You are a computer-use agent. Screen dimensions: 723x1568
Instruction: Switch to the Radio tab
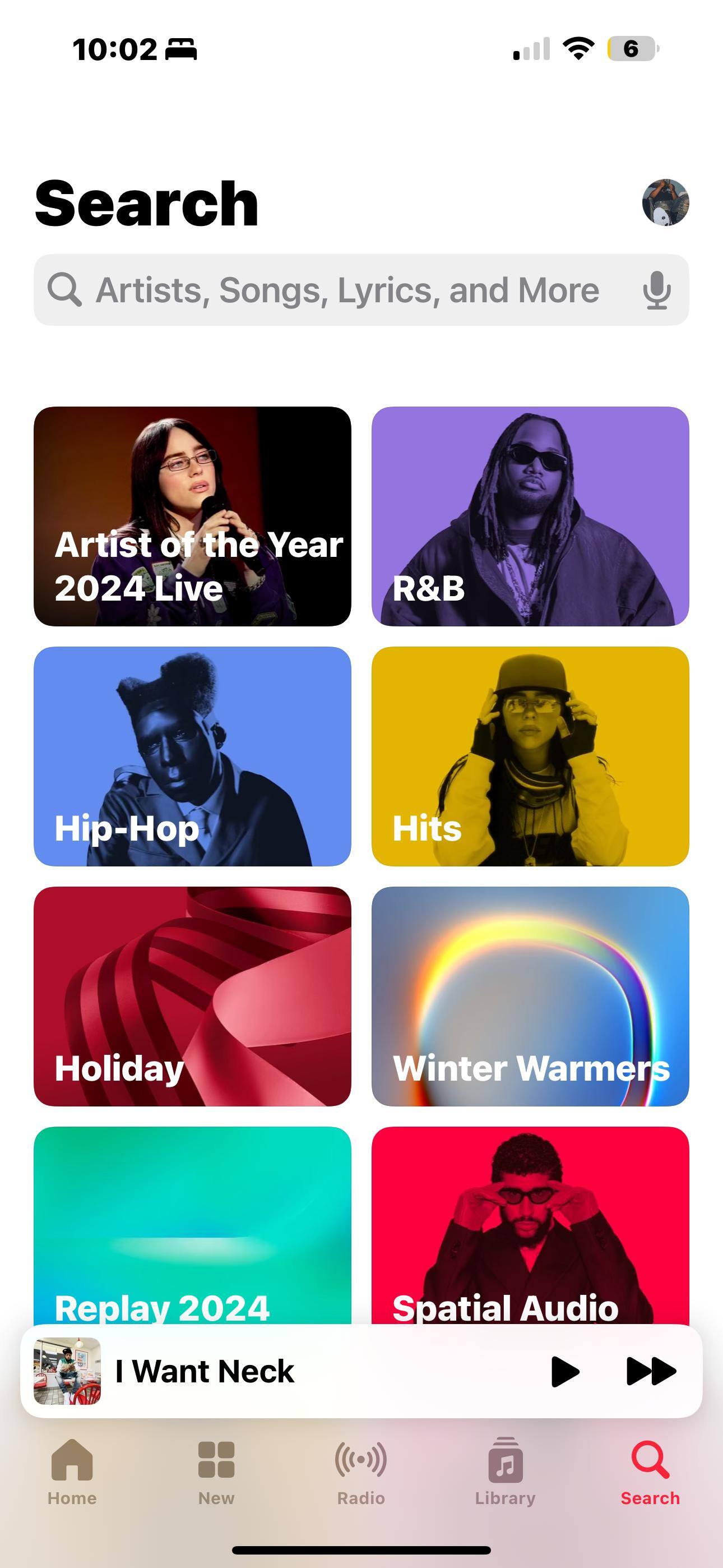pyautogui.click(x=361, y=1470)
